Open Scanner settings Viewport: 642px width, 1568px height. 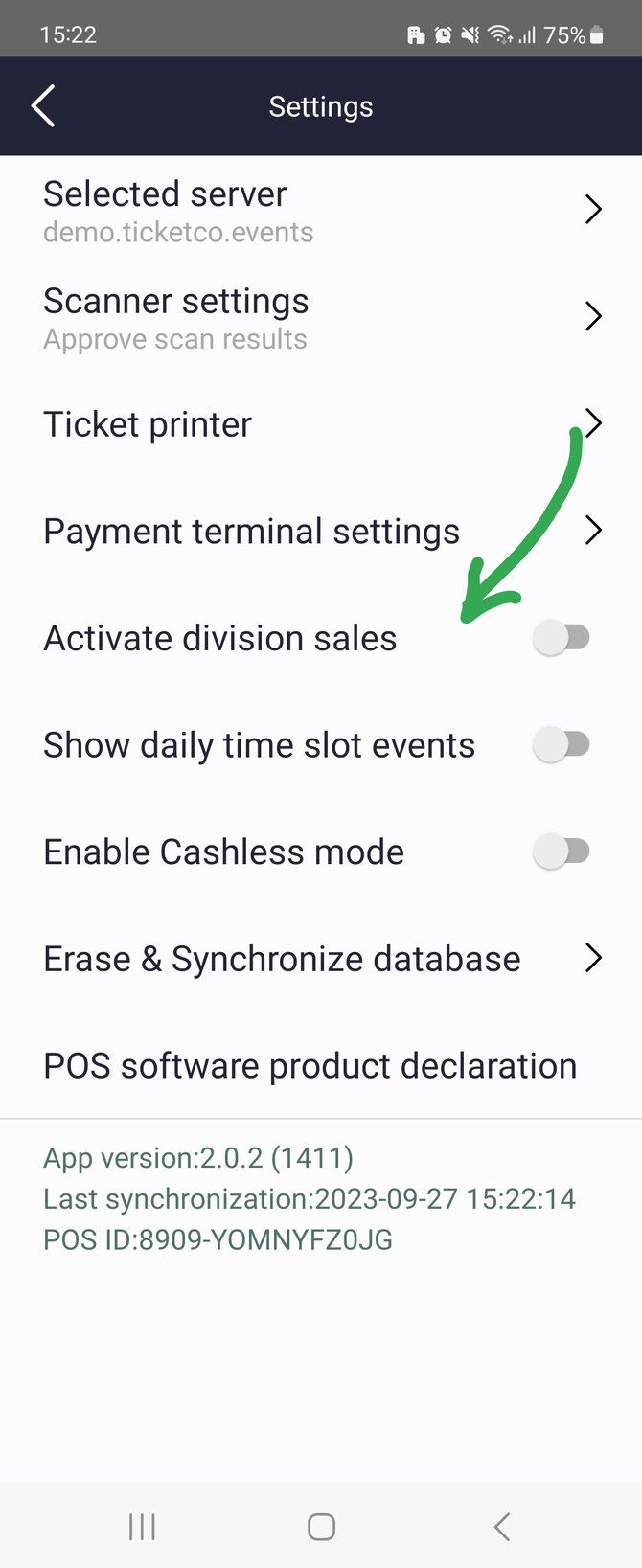321,317
